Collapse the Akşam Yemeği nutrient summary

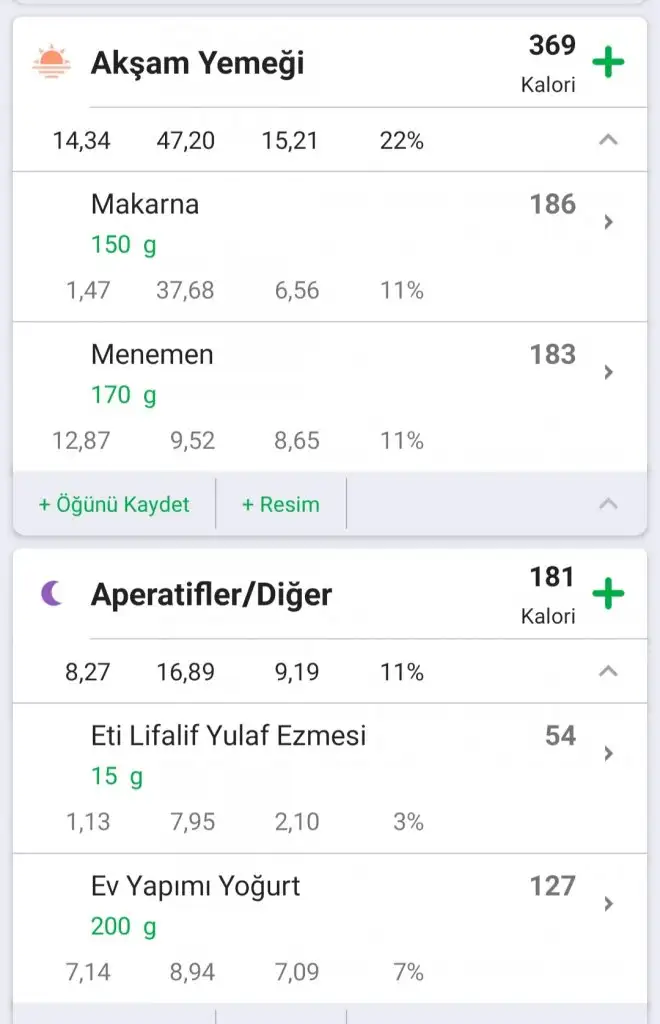coord(608,141)
